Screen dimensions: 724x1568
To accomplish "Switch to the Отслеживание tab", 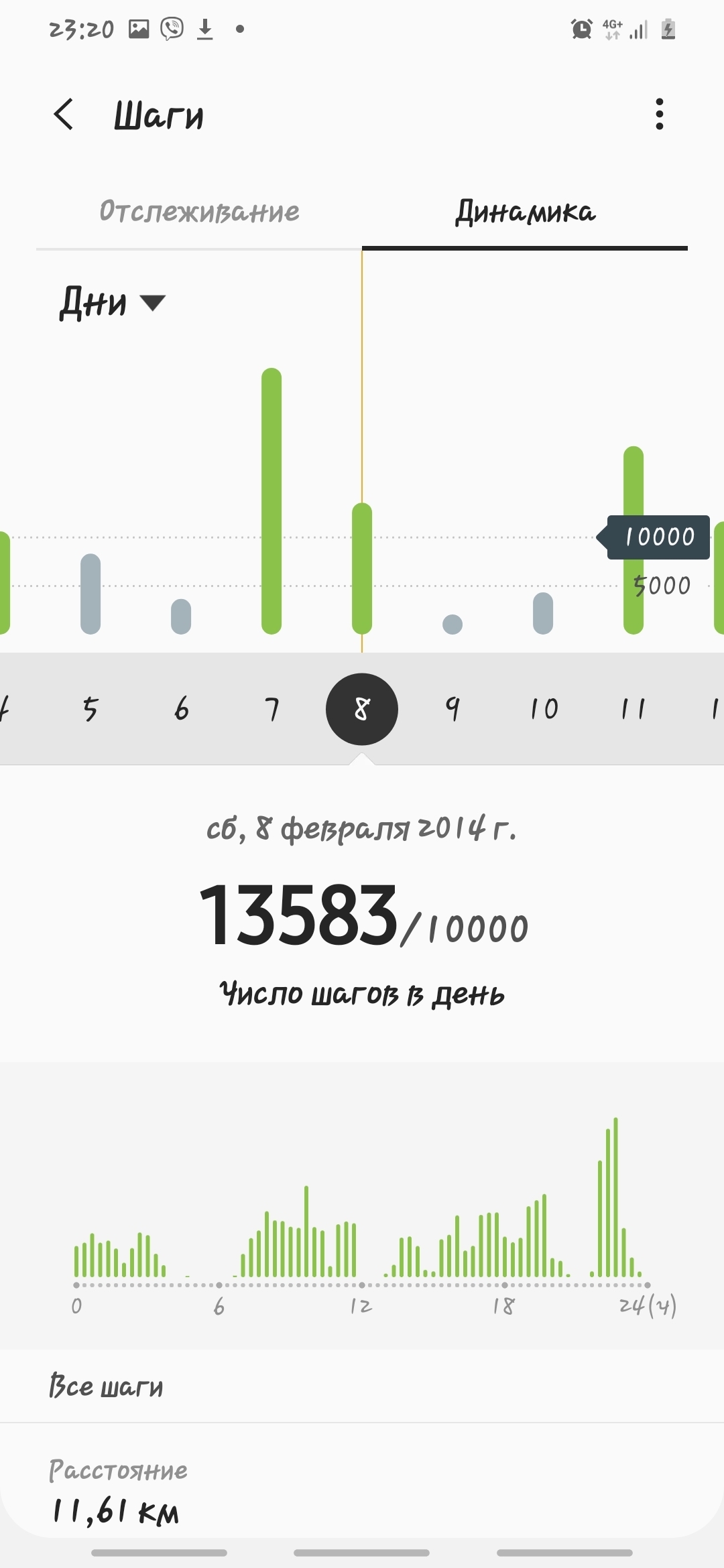I will [x=199, y=212].
